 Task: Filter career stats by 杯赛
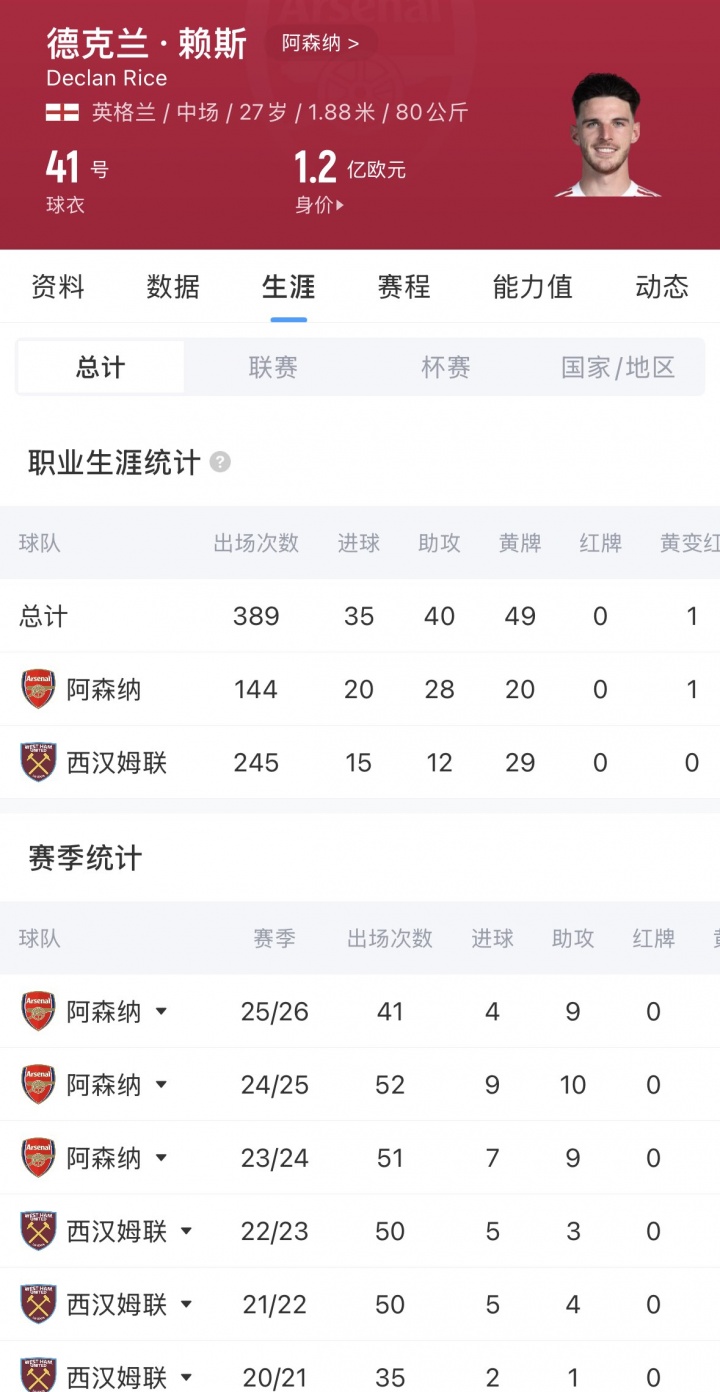[x=446, y=367]
